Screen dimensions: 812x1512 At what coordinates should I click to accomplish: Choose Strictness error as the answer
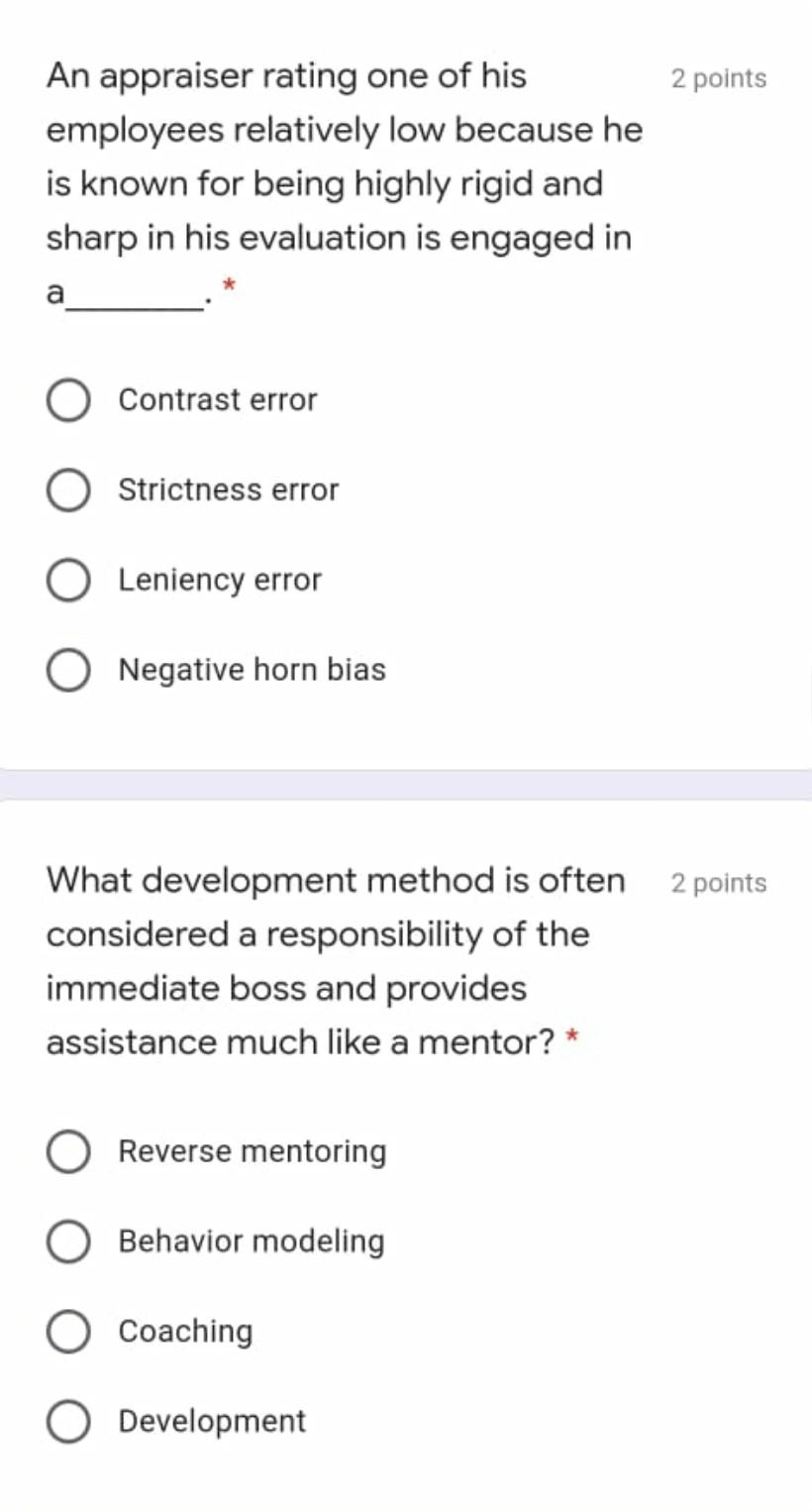coord(68,490)
